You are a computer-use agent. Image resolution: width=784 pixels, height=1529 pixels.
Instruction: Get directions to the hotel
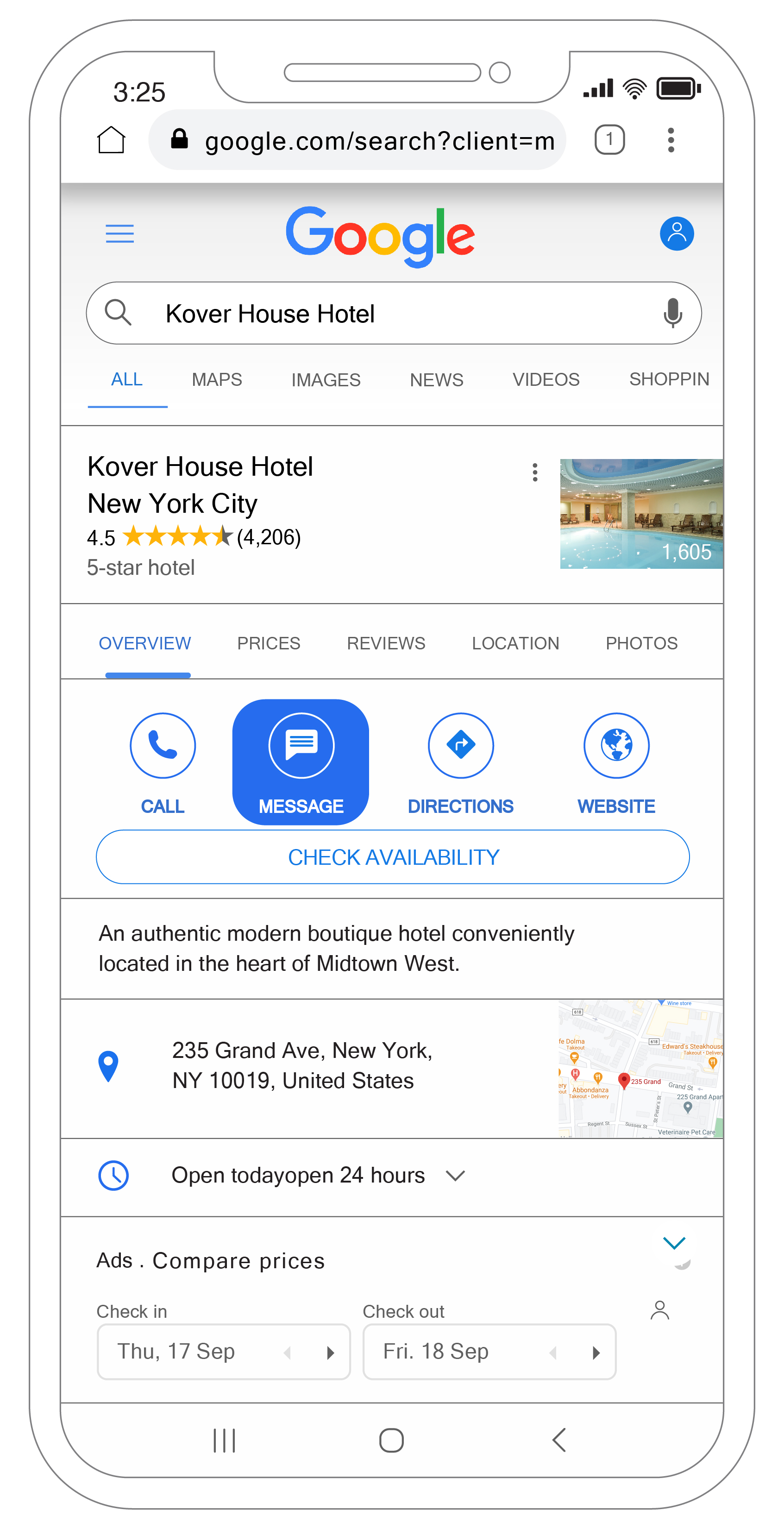click(461, 762)
